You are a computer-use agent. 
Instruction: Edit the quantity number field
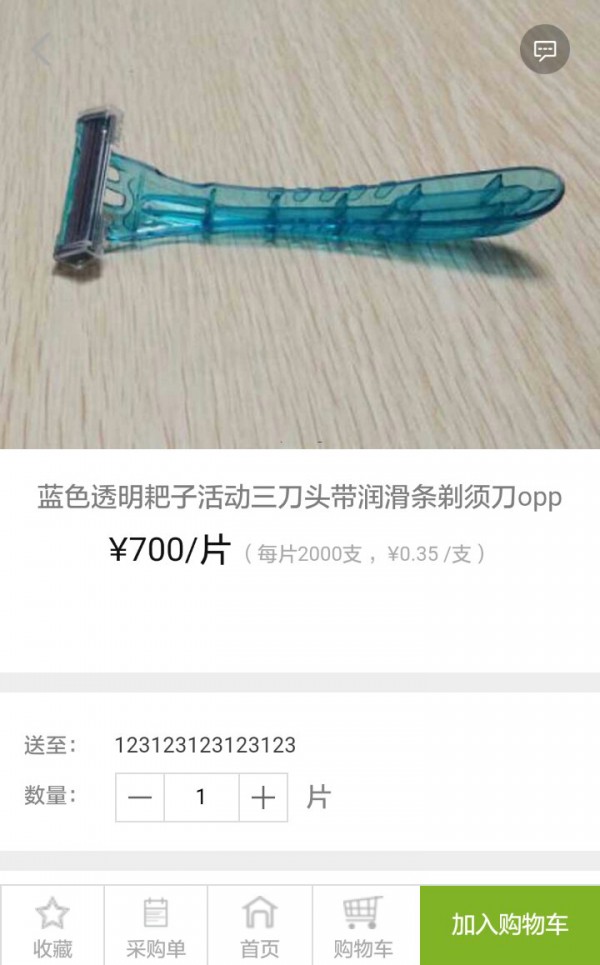pos(201,797)
